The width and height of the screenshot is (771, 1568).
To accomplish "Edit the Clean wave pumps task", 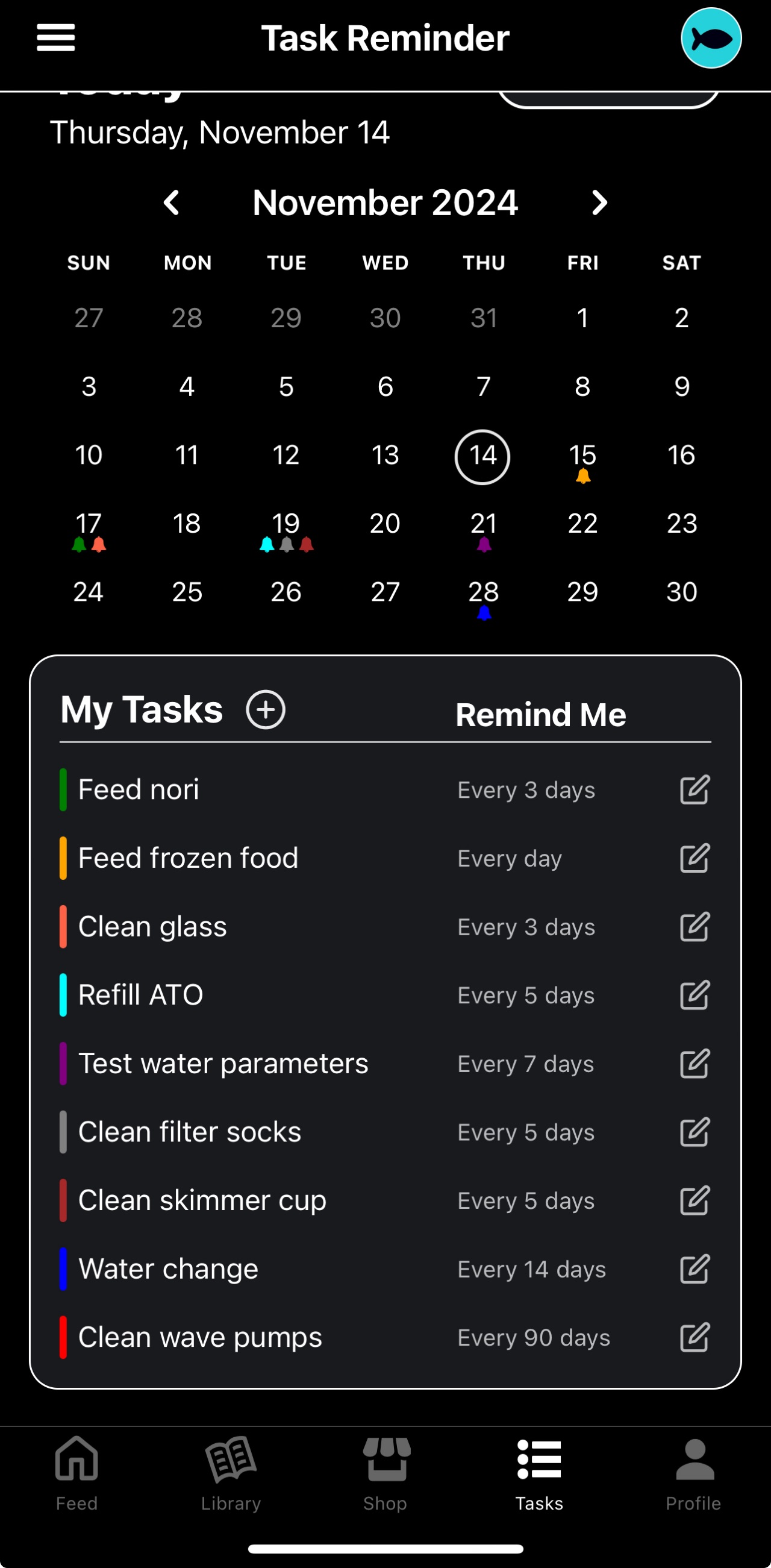I will tap(695, 1337).
